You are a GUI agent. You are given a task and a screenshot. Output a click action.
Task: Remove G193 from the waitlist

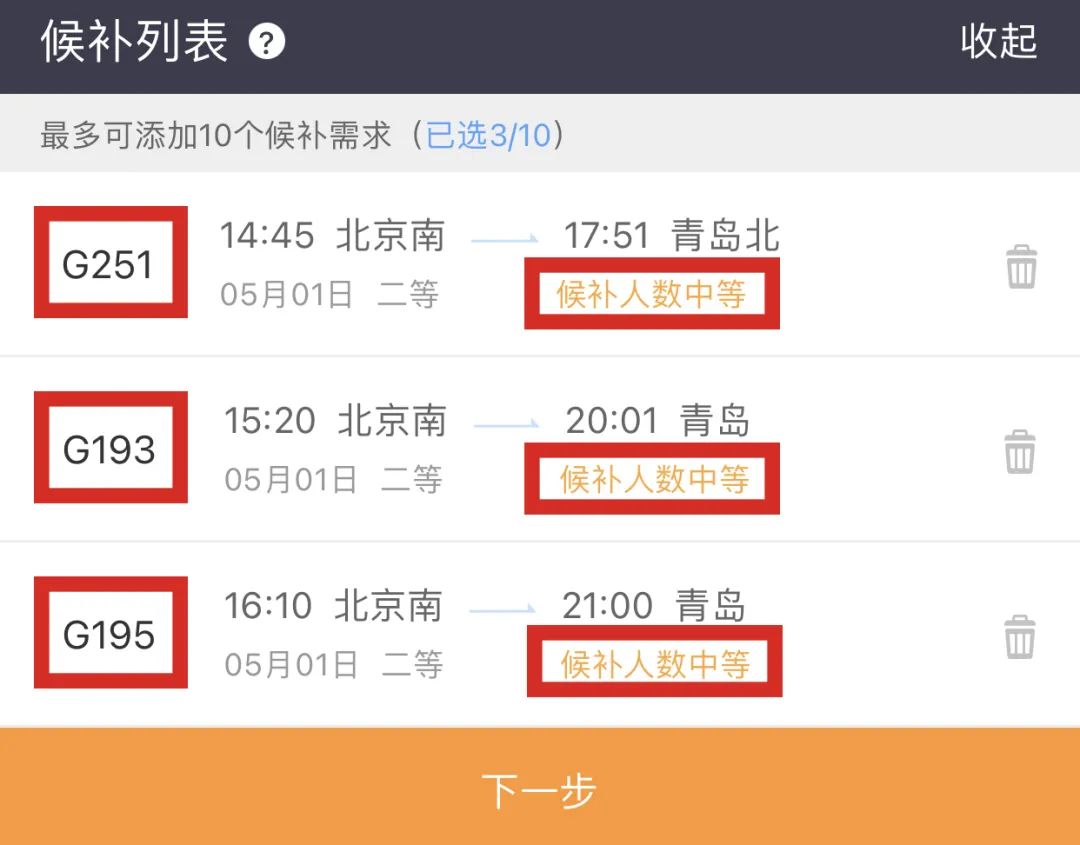(1020, 452)
